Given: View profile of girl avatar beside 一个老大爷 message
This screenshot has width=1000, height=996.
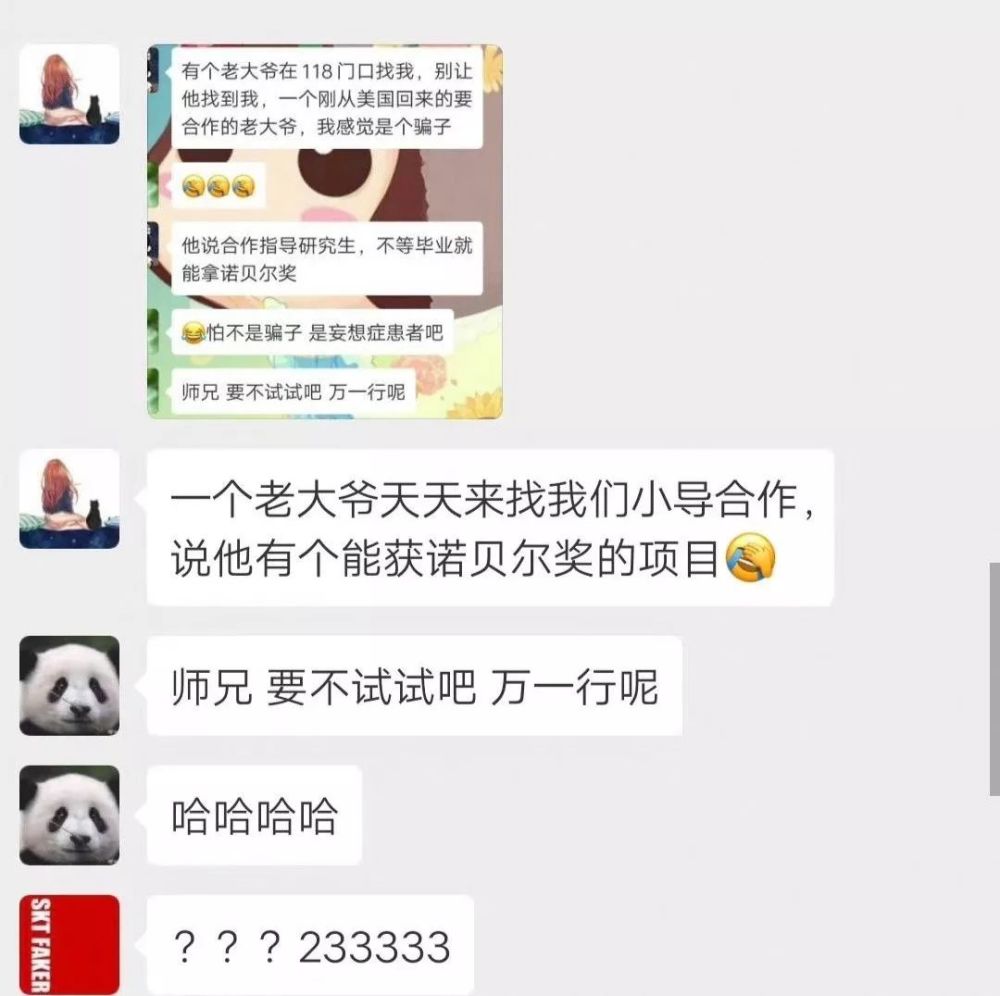Looking at the screenshot, I should (x=69, y=499).
